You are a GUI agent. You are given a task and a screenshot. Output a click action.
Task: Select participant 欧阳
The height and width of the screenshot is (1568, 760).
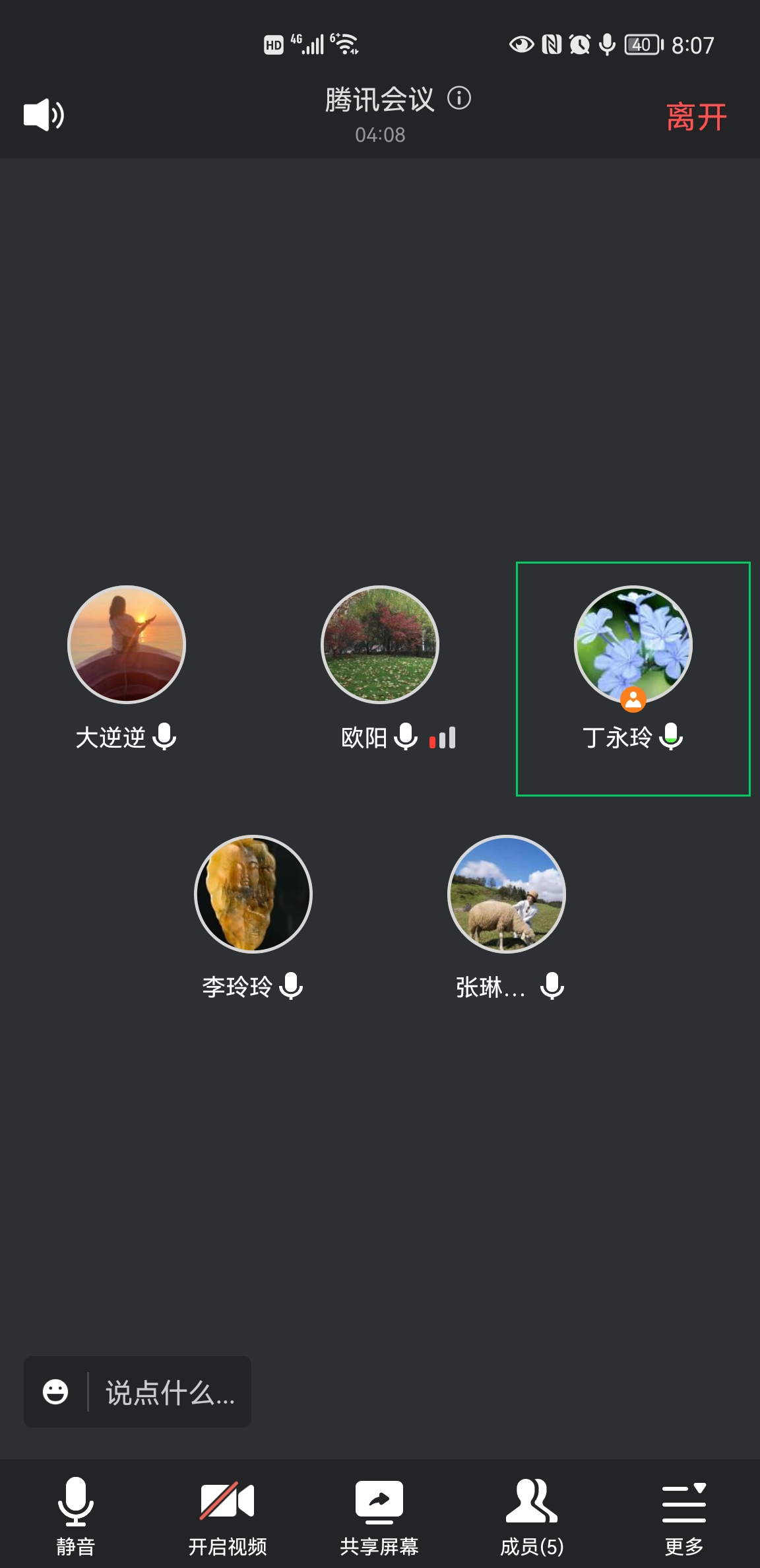click(x=380, y=645)
